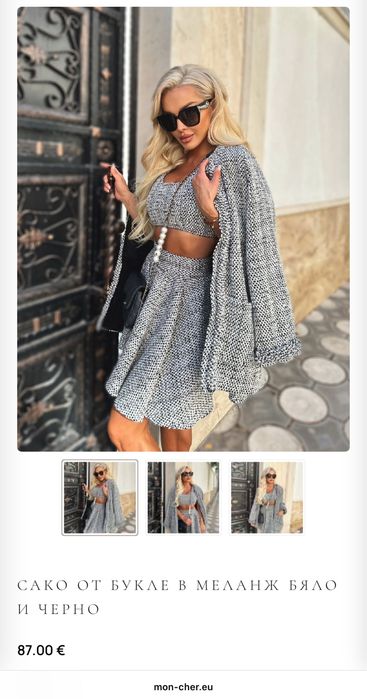The width and height of the screenshot is (367, 699).
Task: Select the first product thumbnail
Action: [x=99, y=497]
